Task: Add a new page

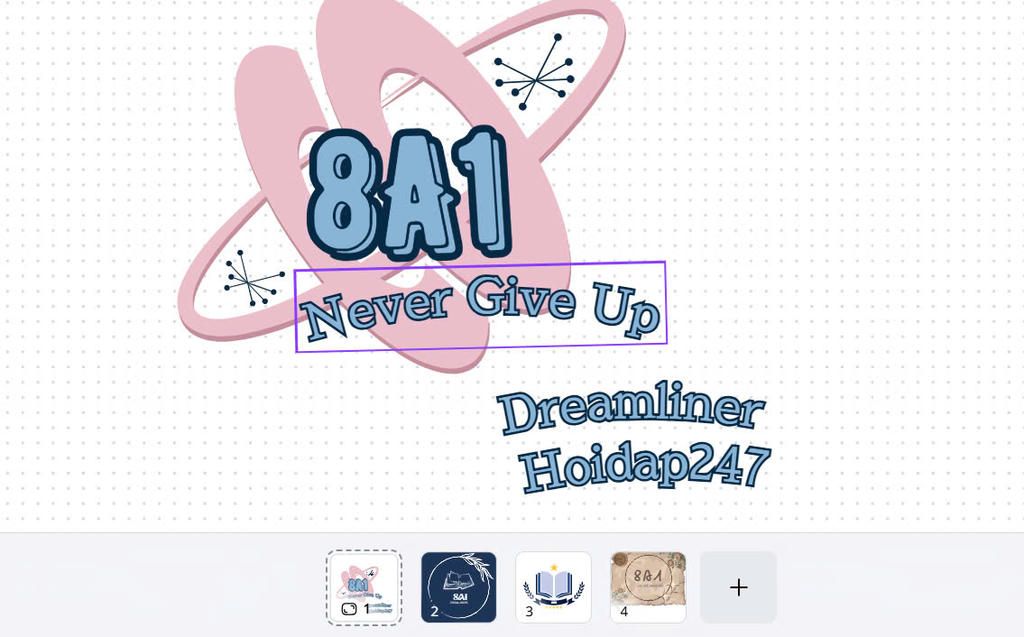Action: point(738,587)
